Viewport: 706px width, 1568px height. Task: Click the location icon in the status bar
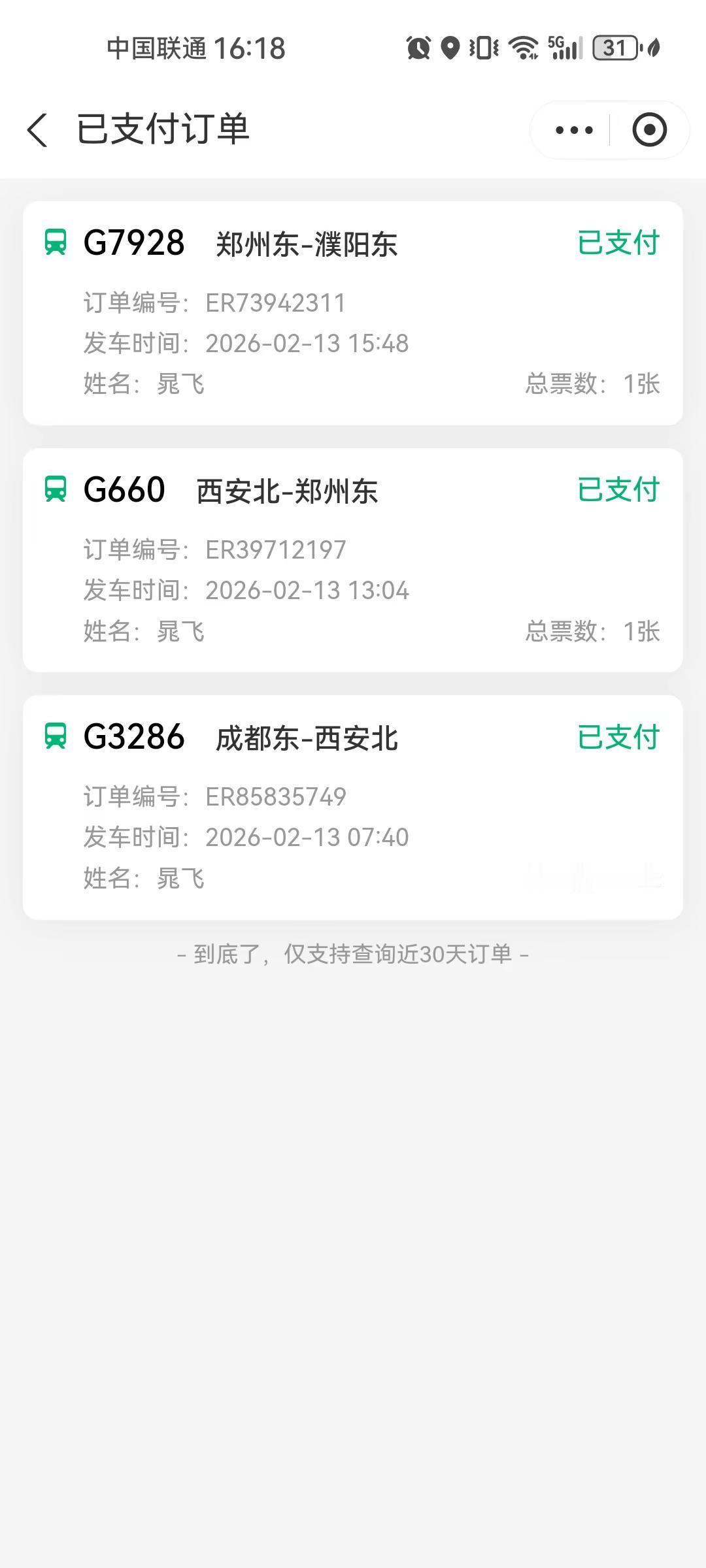pyautogui.click(x=450, y=48)
